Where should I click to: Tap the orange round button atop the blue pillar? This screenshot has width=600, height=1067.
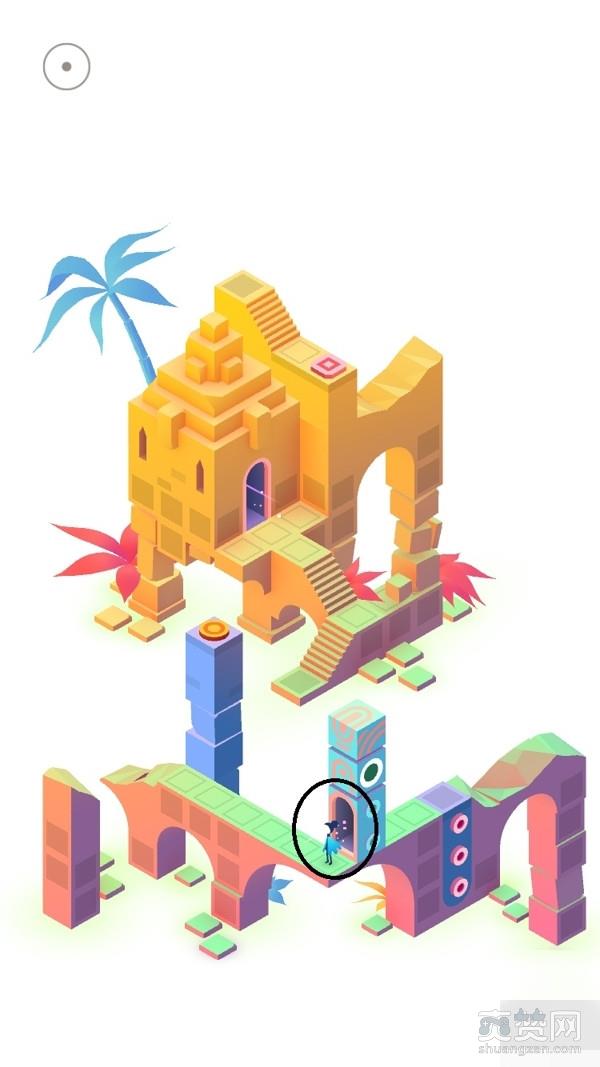tap(213, 629)
